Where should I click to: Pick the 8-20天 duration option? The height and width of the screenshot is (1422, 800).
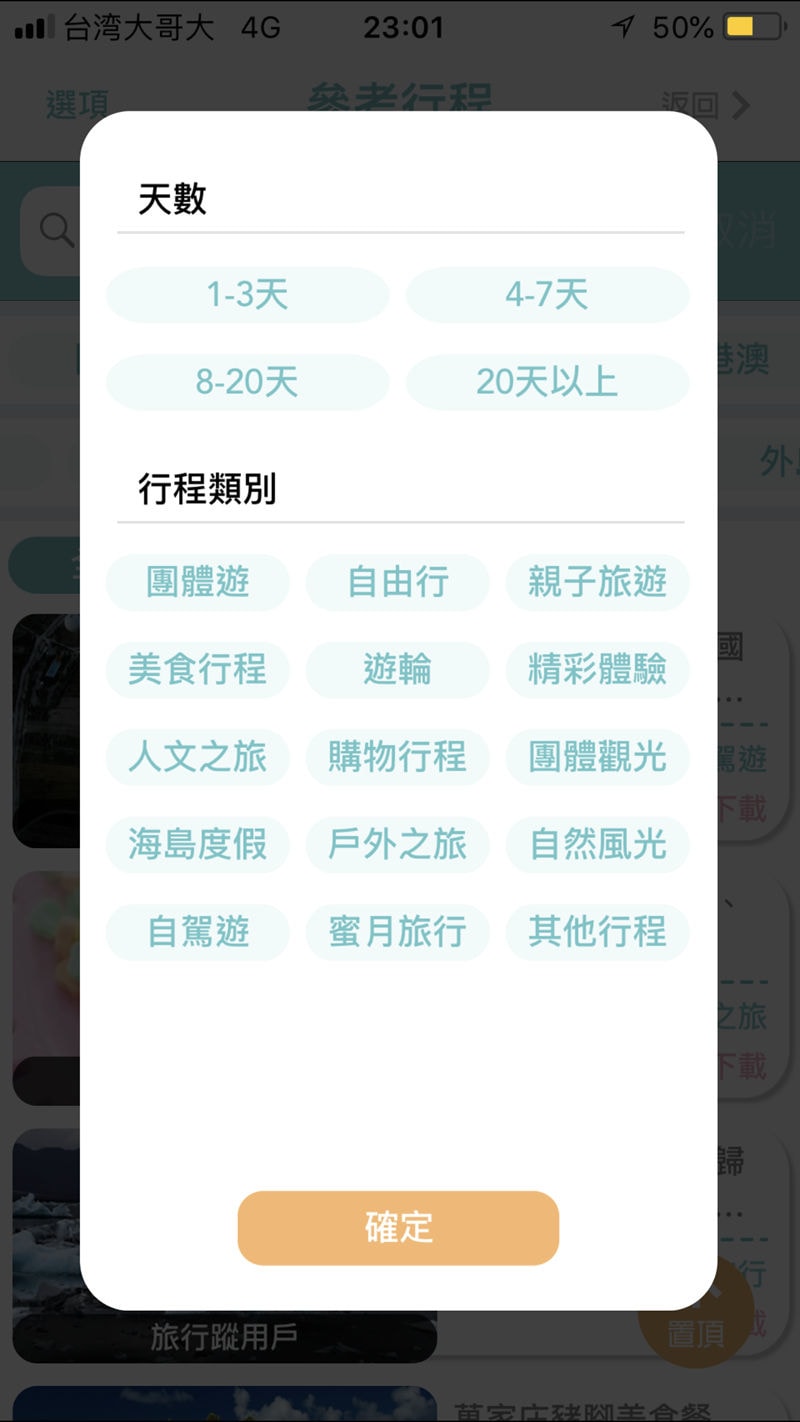click(247, 382)
